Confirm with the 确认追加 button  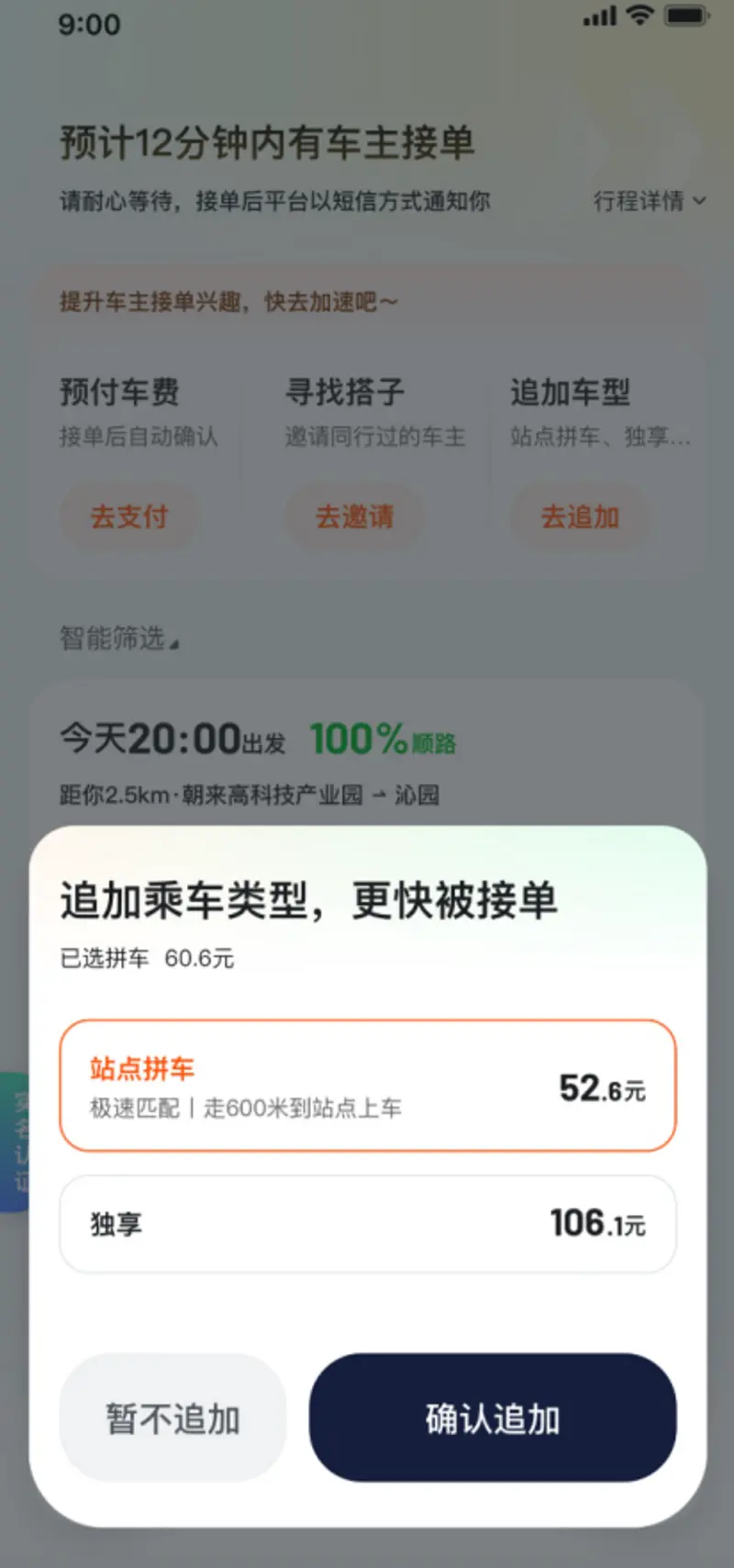click(x=493, y=1418)
